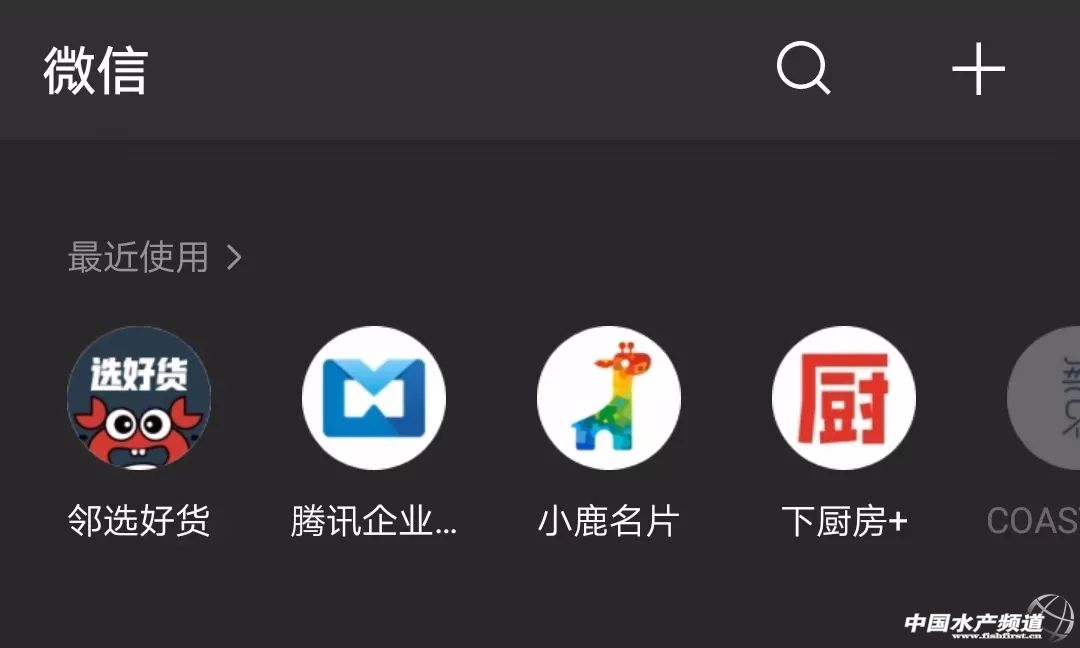The height and width of the screenshot is (648, 1080).
Task: Expand the 最近使用 recent mini programs list
Action: (x=155, y=258)
